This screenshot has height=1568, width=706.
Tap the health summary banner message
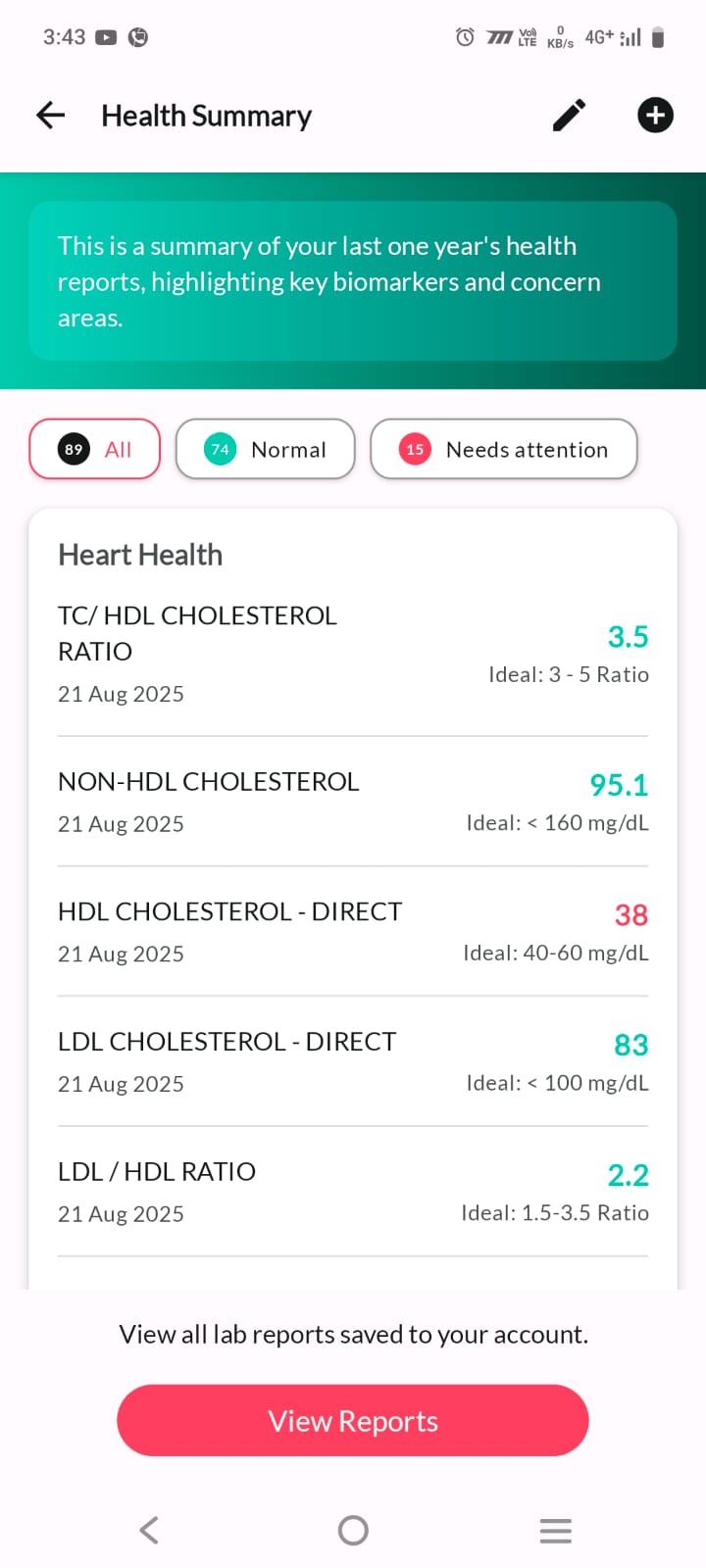(353, 281)
